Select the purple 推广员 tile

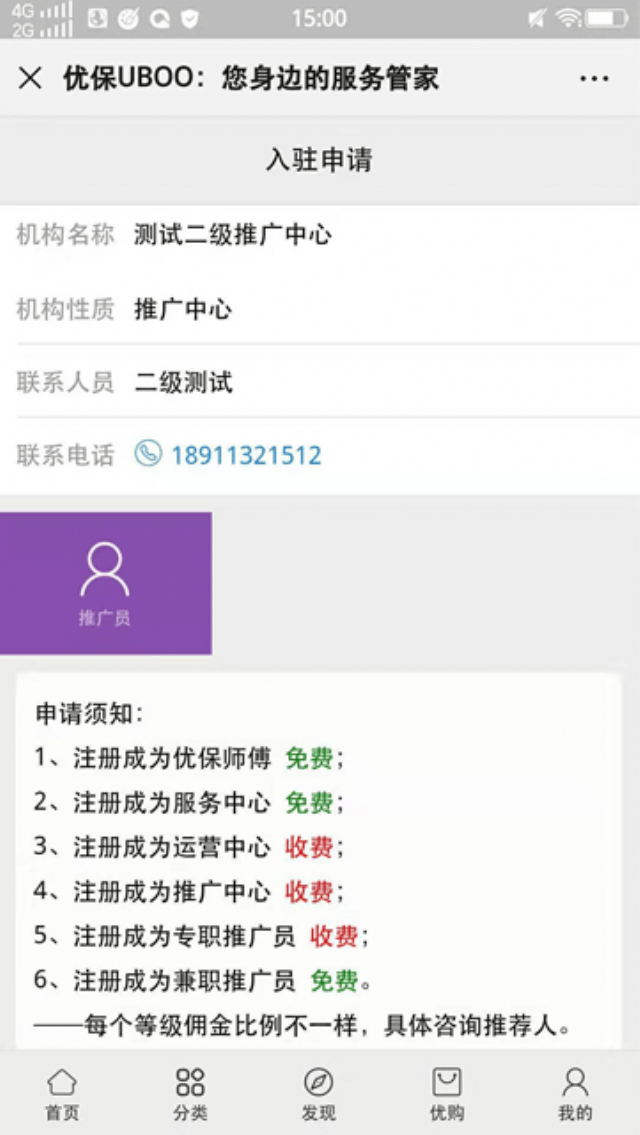105,584
